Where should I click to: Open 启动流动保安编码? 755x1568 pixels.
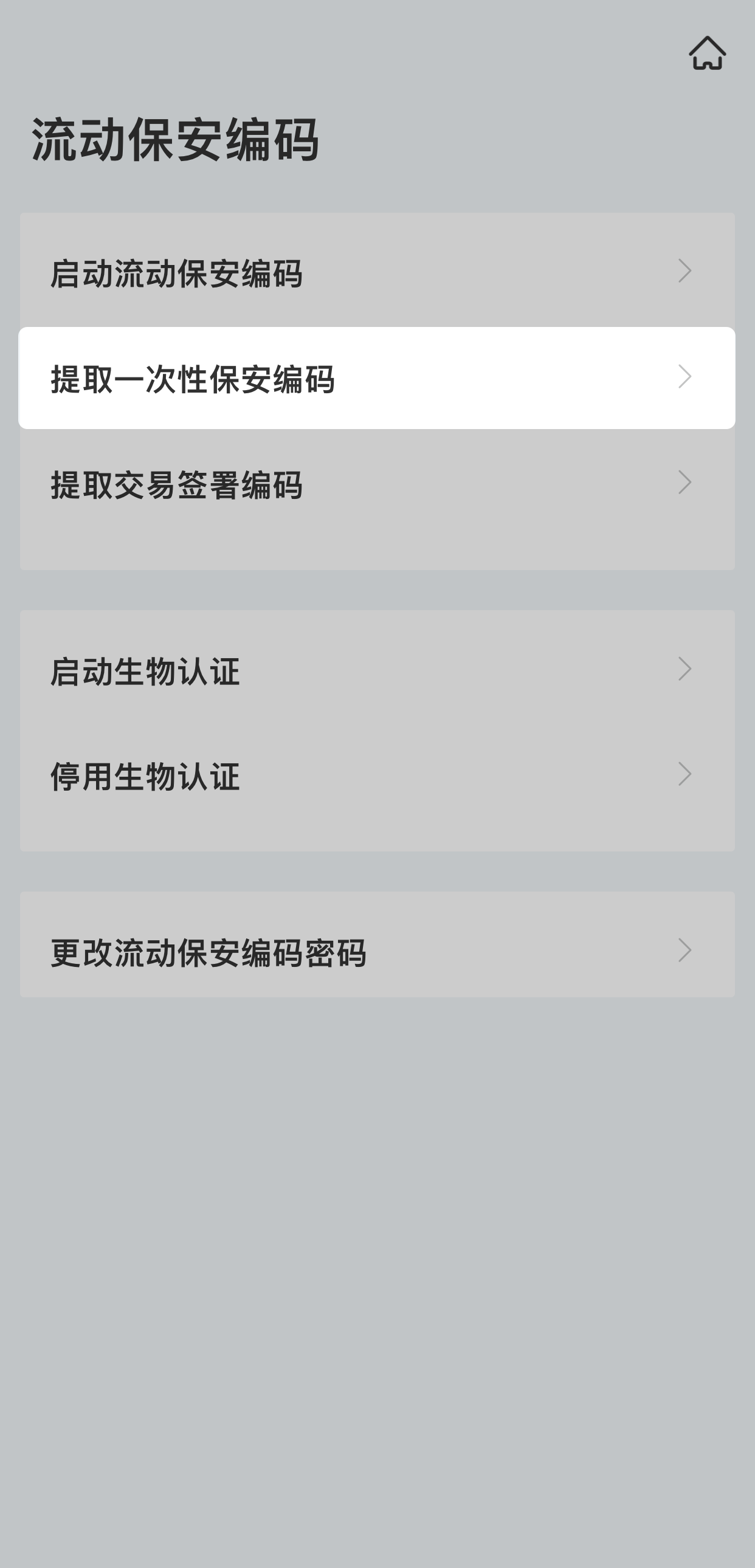tap(377, 272)
